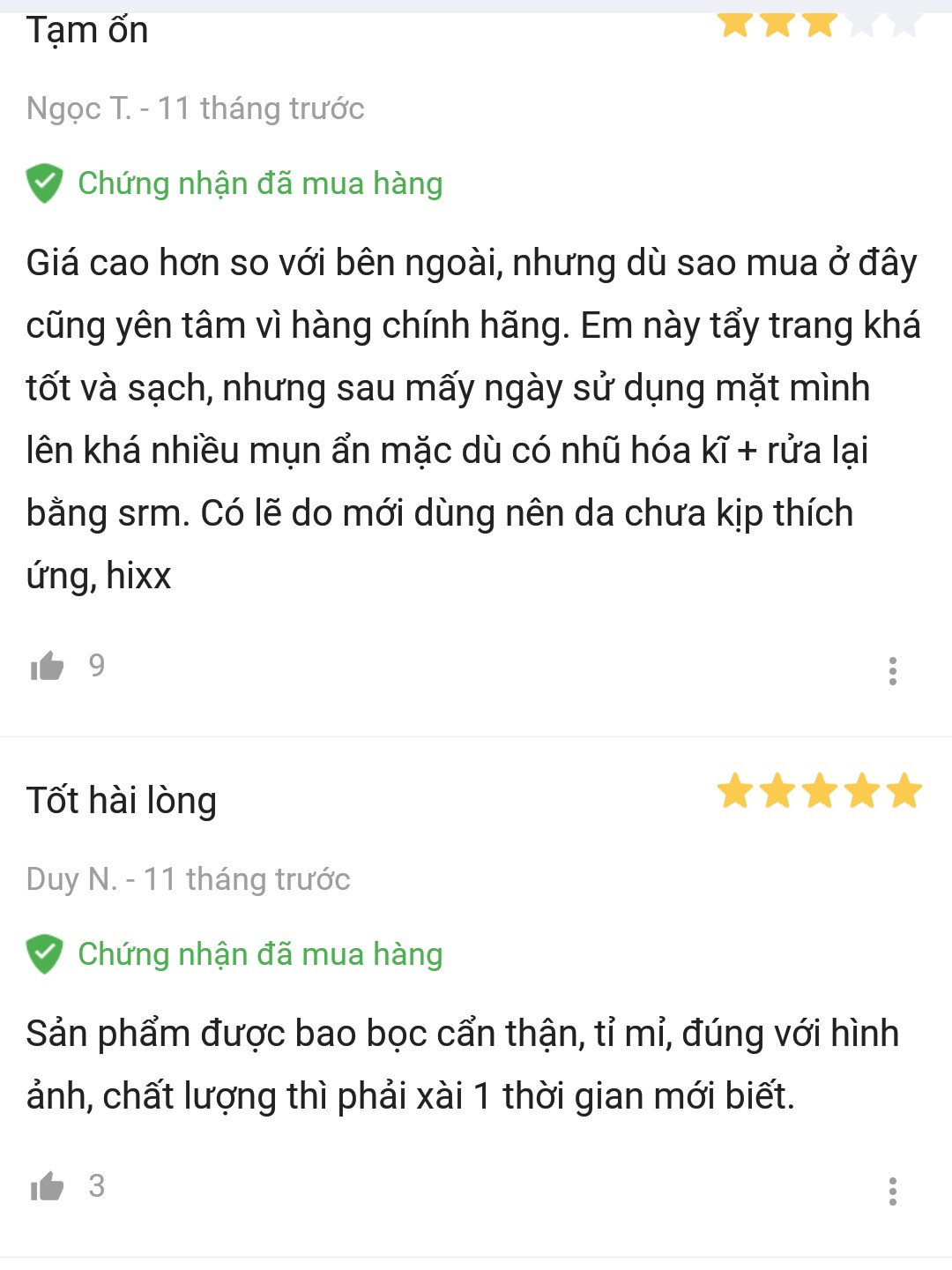The image size is (952, 1270).
Task: Toggle the like count showing 3
Action: coord(97,1186)
